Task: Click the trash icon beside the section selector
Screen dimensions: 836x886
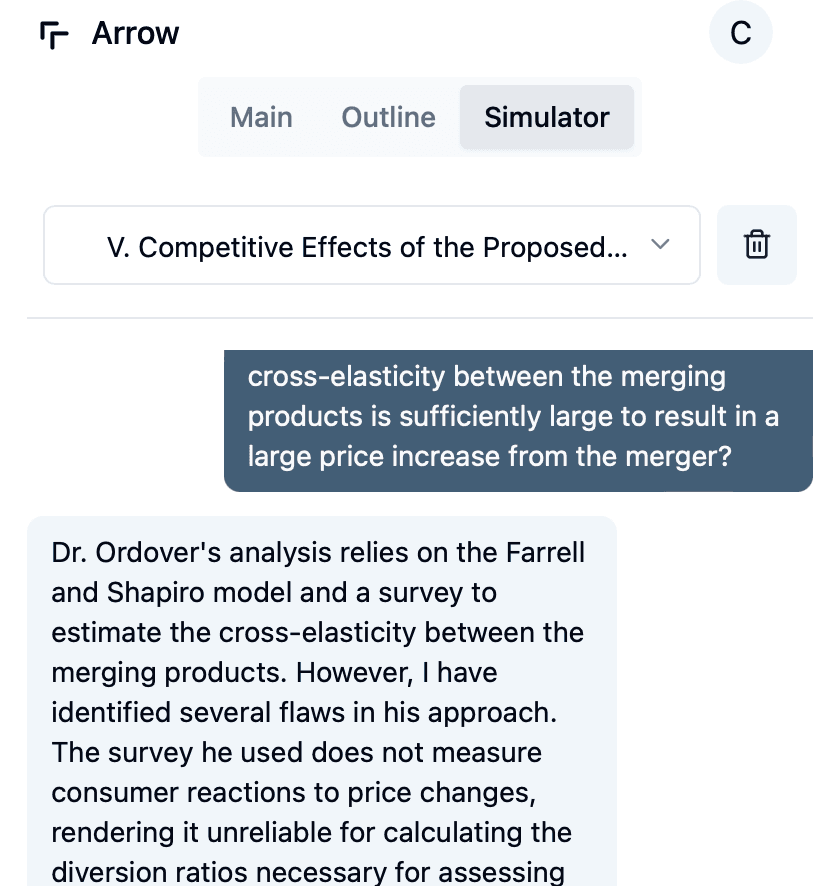Action: point(757,244)
